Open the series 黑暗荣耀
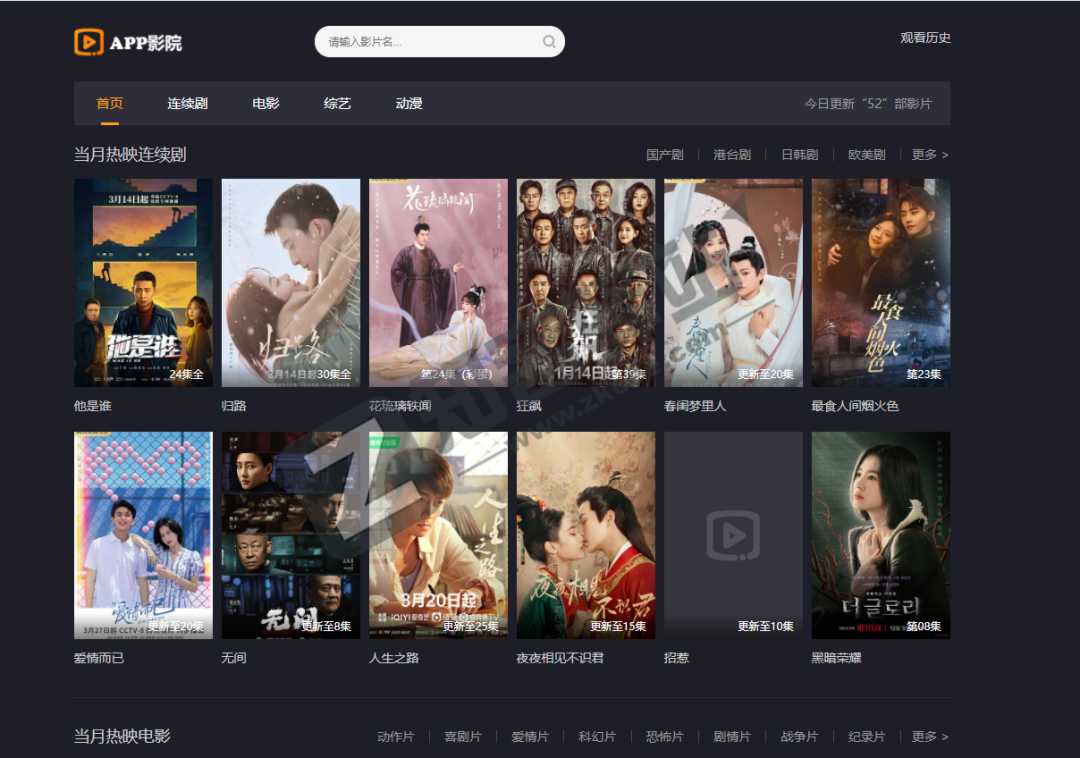This screenshot has height=758, width=1080. coord(881,535)
